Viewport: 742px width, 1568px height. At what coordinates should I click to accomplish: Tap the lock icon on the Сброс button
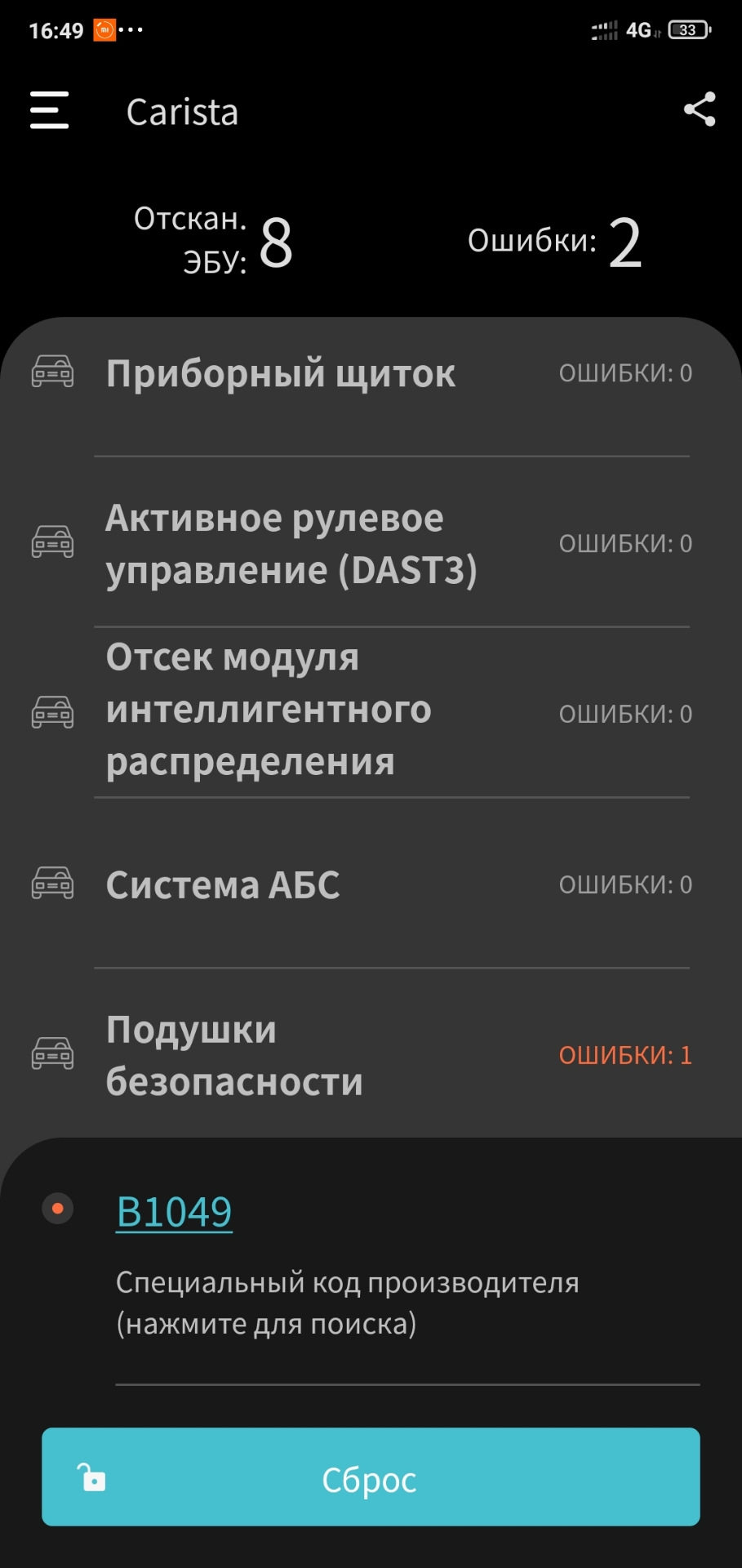92,1478
